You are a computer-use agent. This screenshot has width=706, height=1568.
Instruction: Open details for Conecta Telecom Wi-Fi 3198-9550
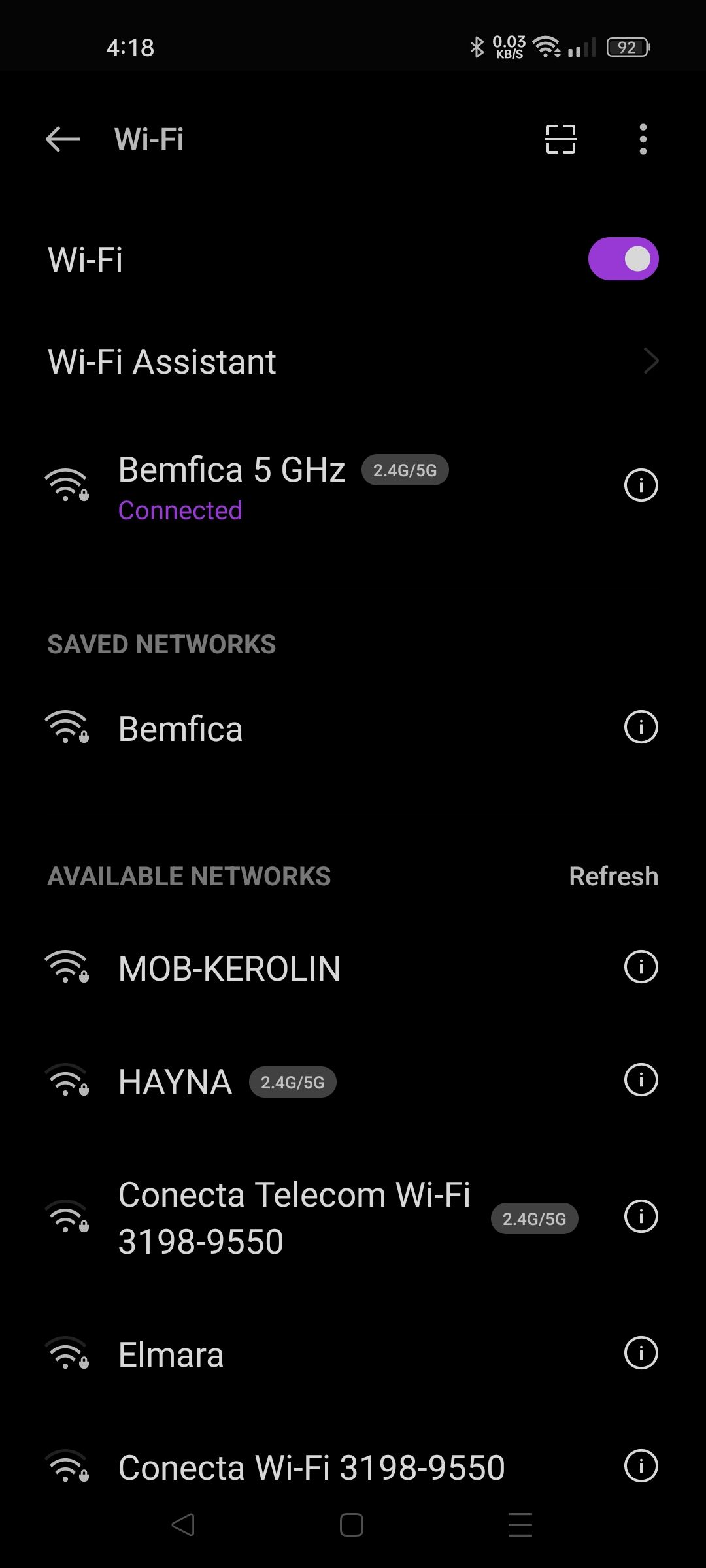[641, 1217]
